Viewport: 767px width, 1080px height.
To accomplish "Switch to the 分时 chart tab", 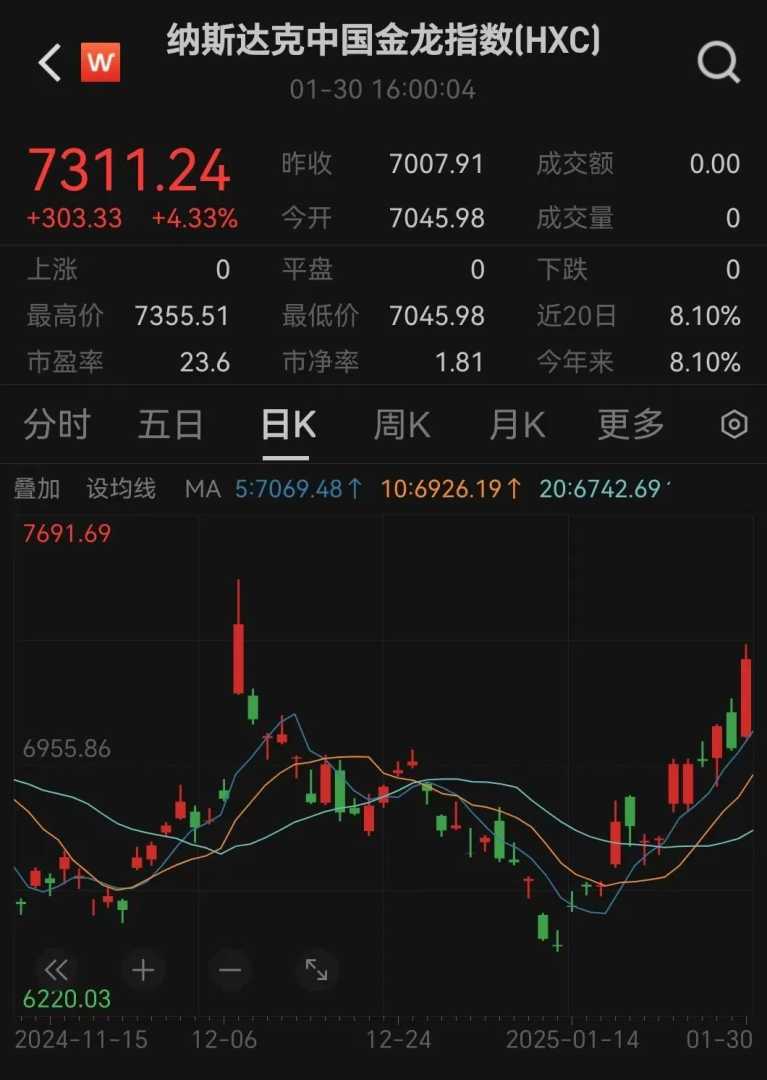I will coord(57,425).
